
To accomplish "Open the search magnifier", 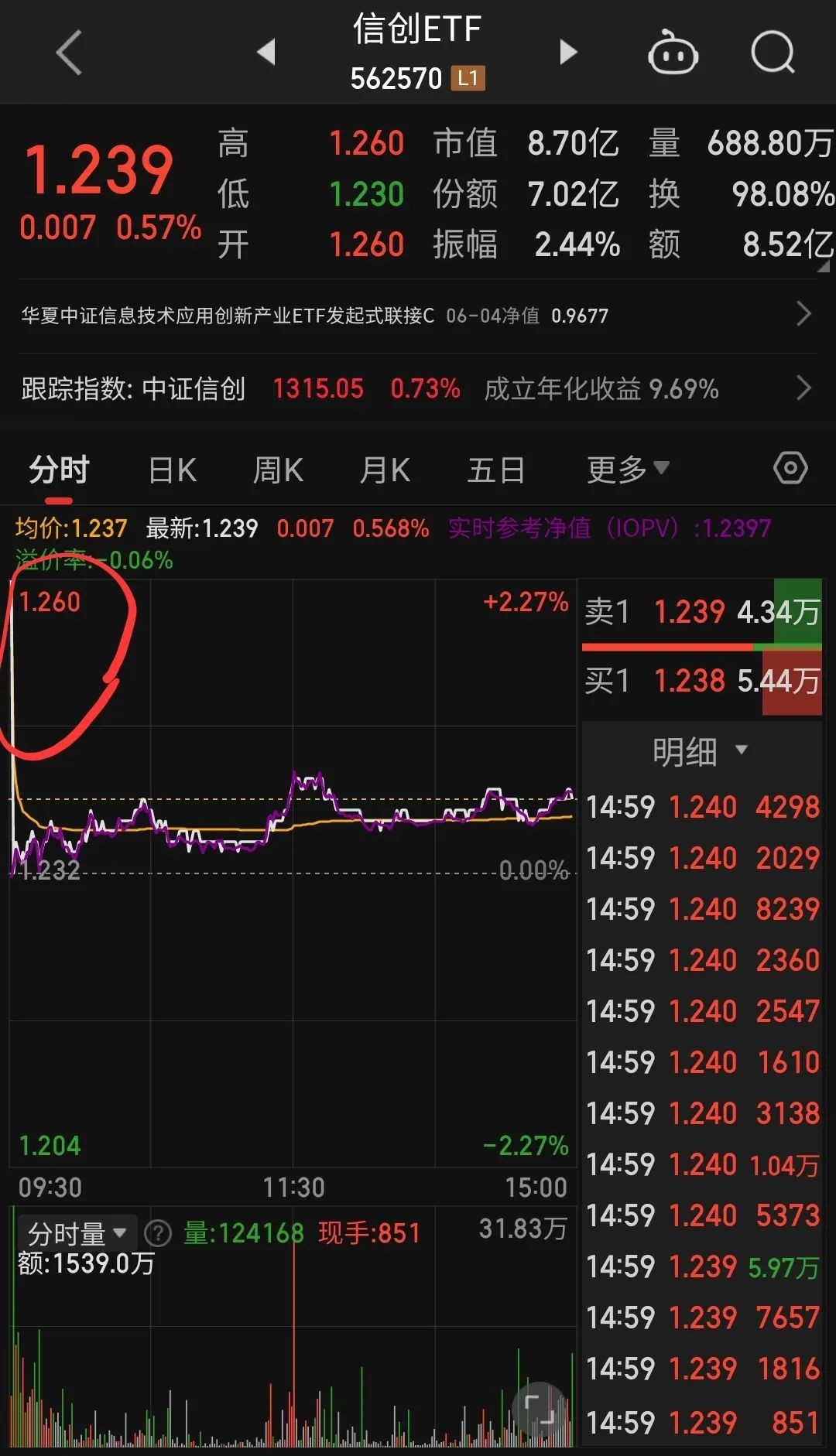I will pos(773,53).
